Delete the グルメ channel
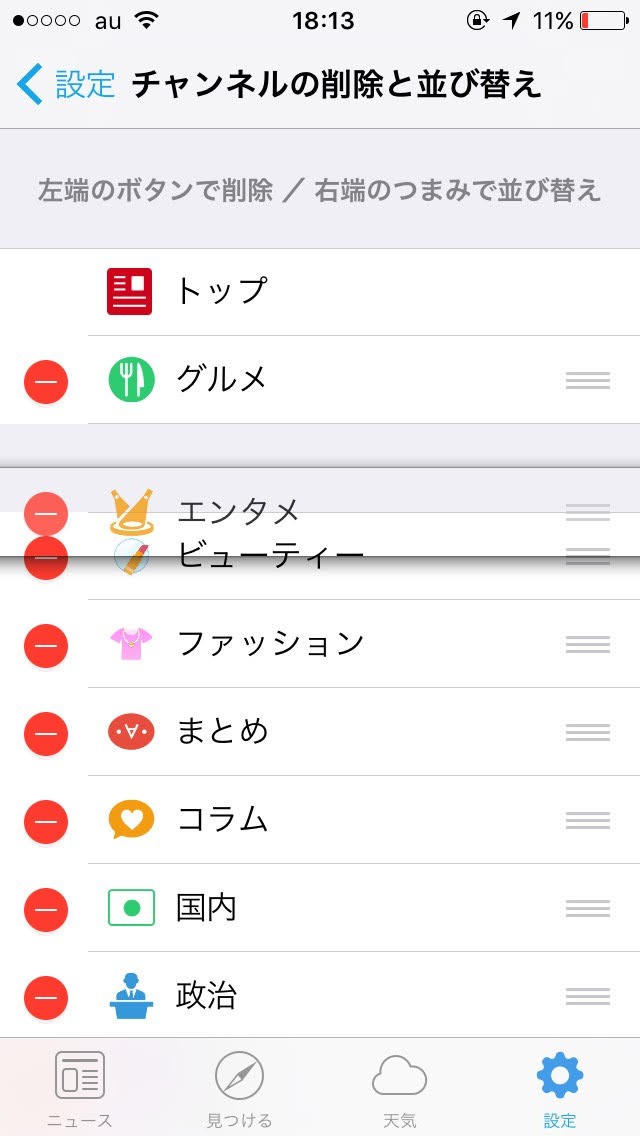Viewport: 640px width, 1136px height. click(46, 381)
